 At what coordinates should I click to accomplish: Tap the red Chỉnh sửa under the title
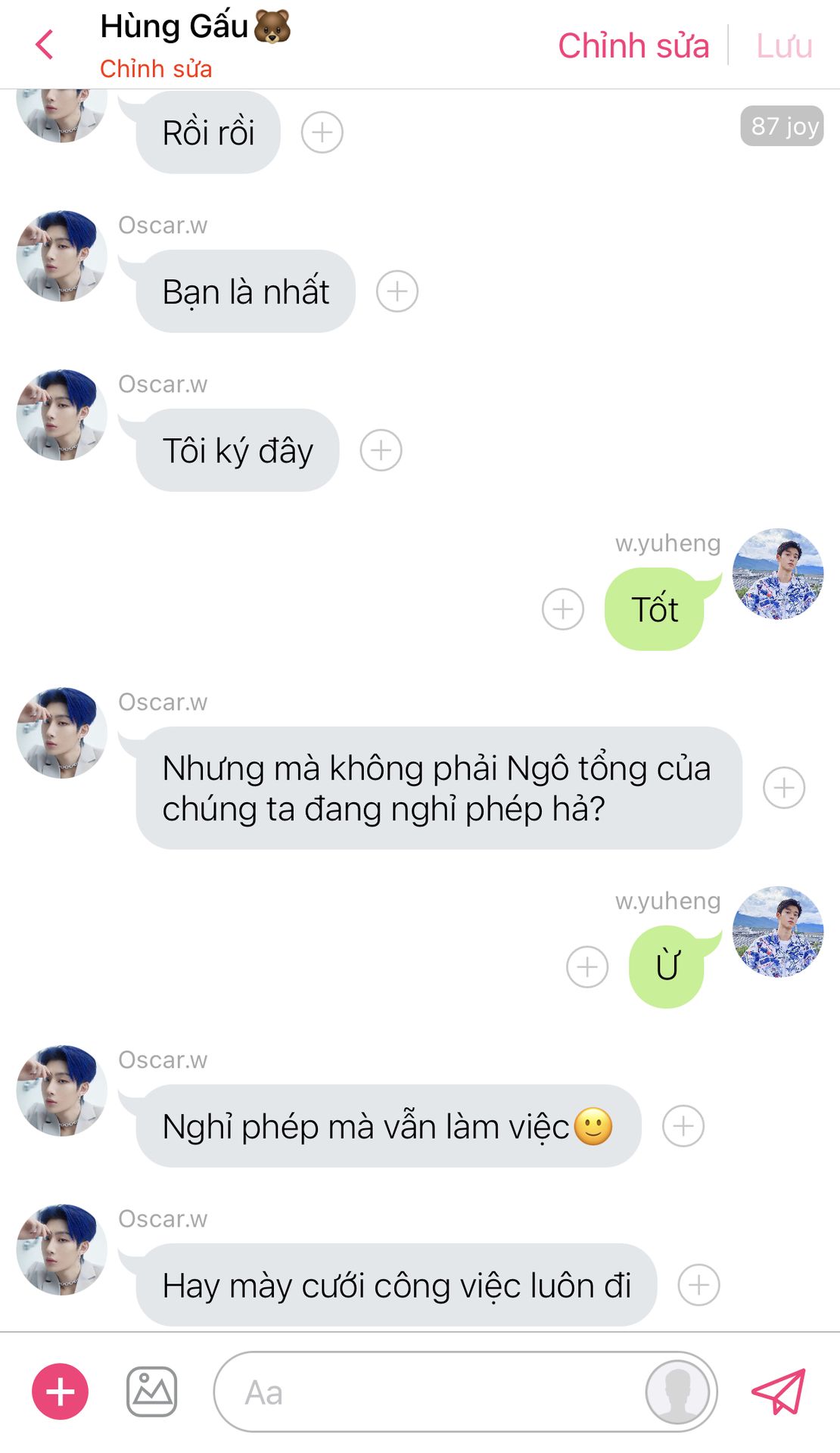156,69
